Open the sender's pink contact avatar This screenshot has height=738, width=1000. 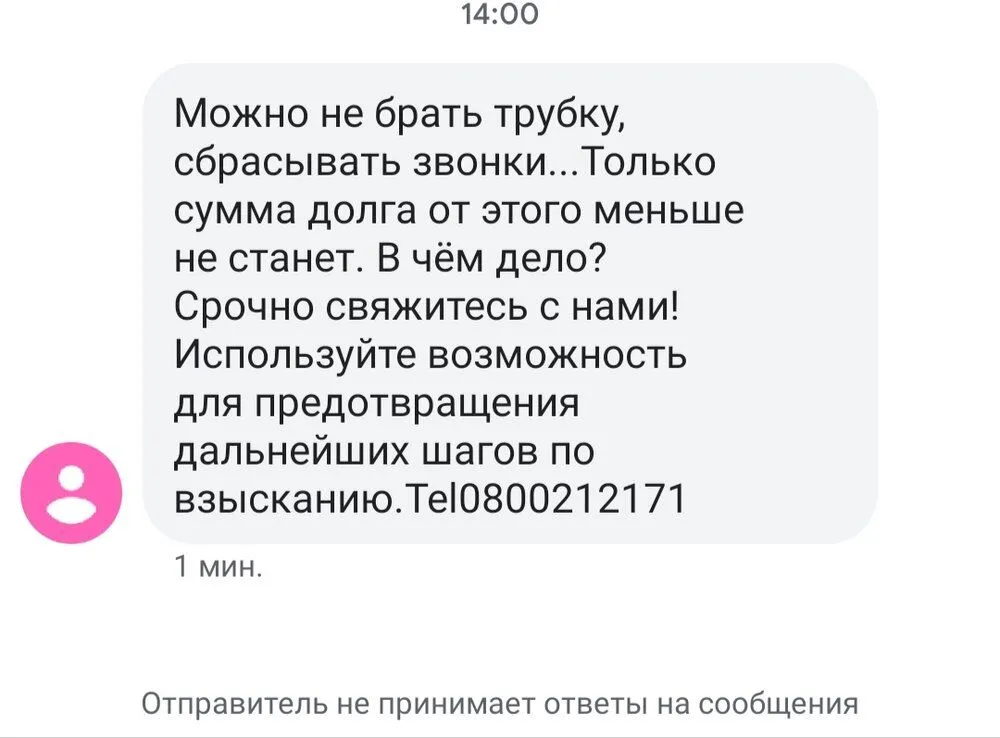(x=71, y=494)
